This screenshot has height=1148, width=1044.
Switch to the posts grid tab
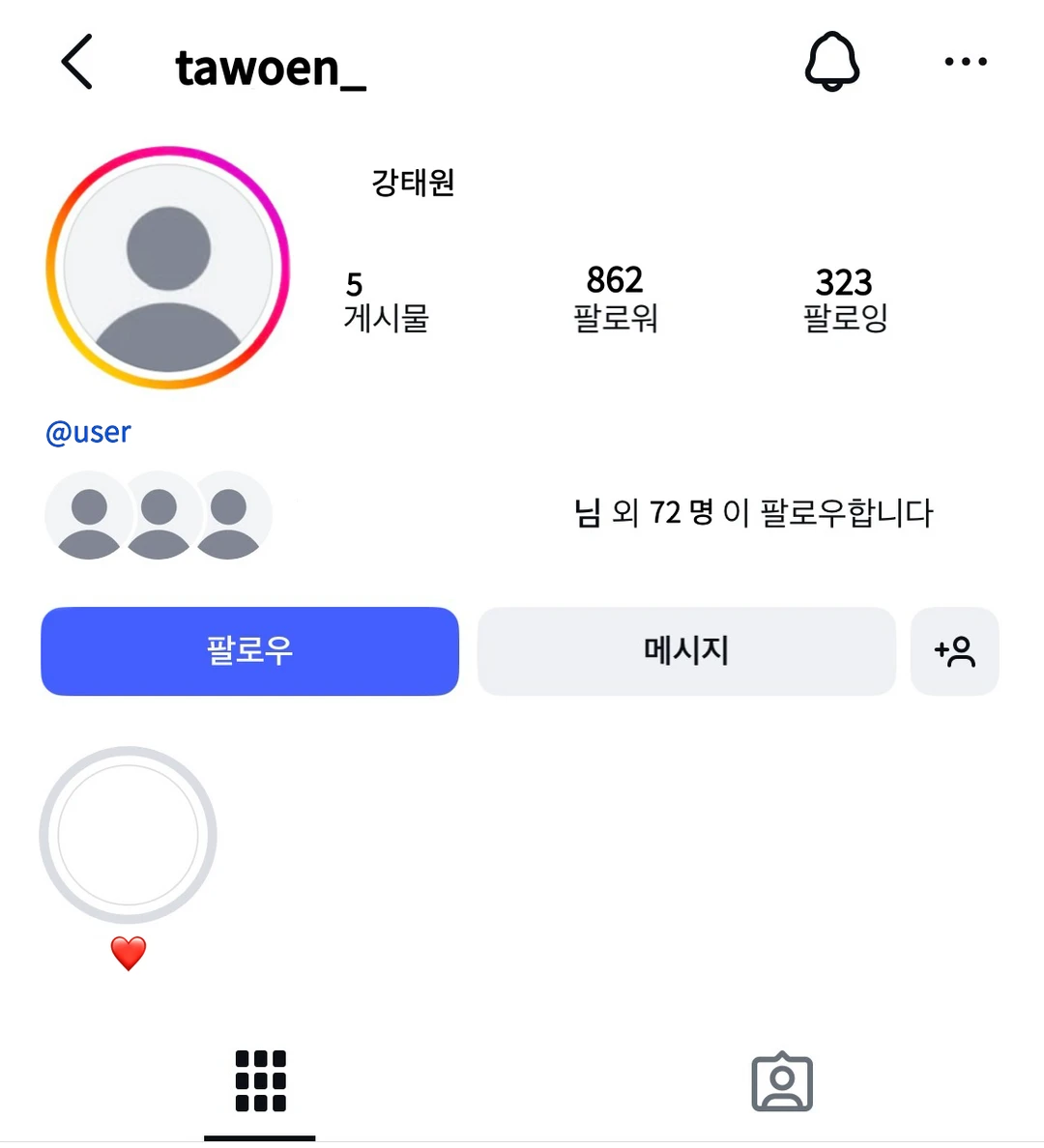coord(260,1081)
